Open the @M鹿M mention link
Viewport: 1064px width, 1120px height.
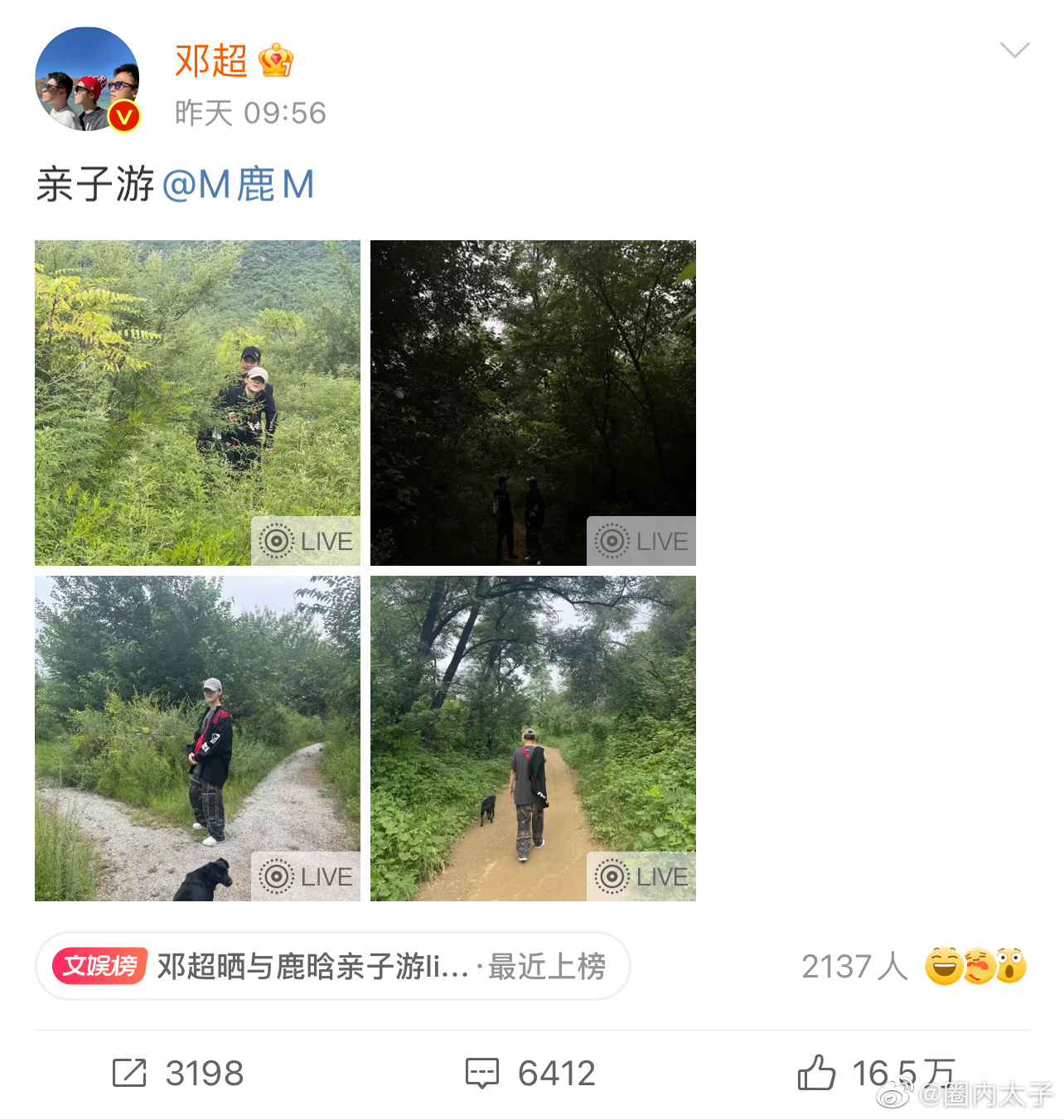pos(239,184)
